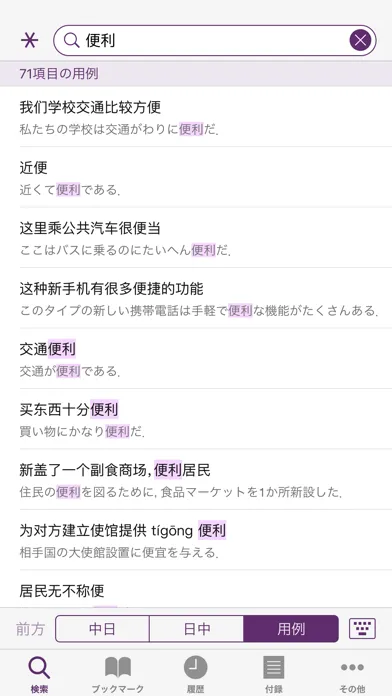Viewport: 392px width, 696px height.
Task: Change the 前方 match mode
Action: (30, 629)
